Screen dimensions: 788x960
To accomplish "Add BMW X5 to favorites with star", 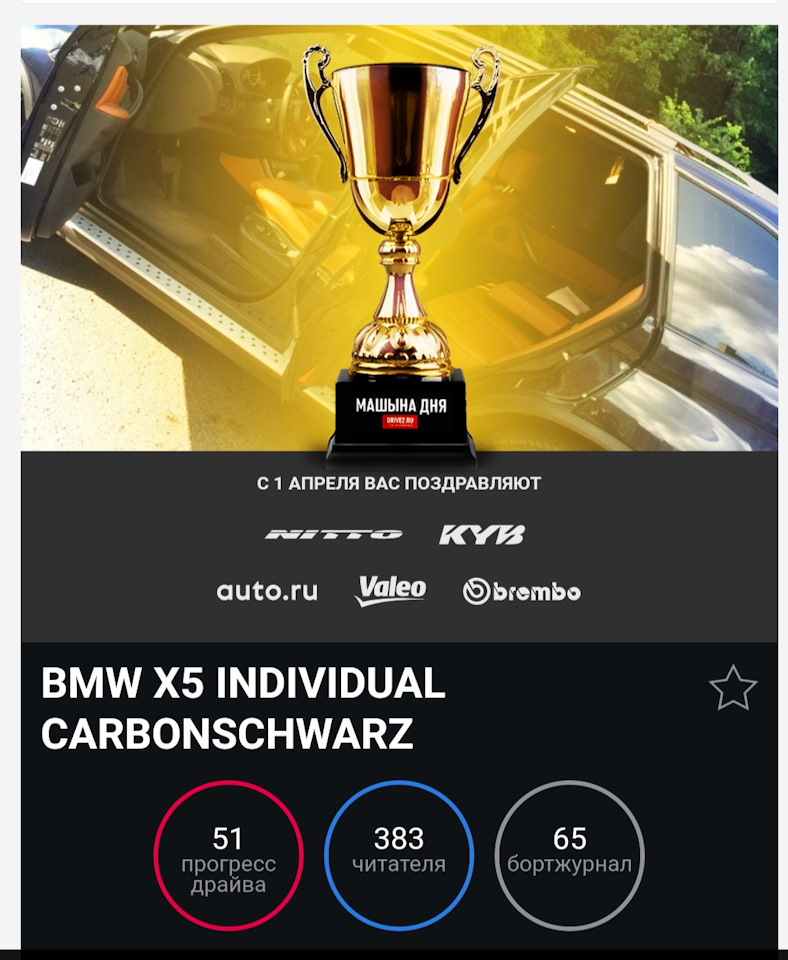I will click(732, 688).
